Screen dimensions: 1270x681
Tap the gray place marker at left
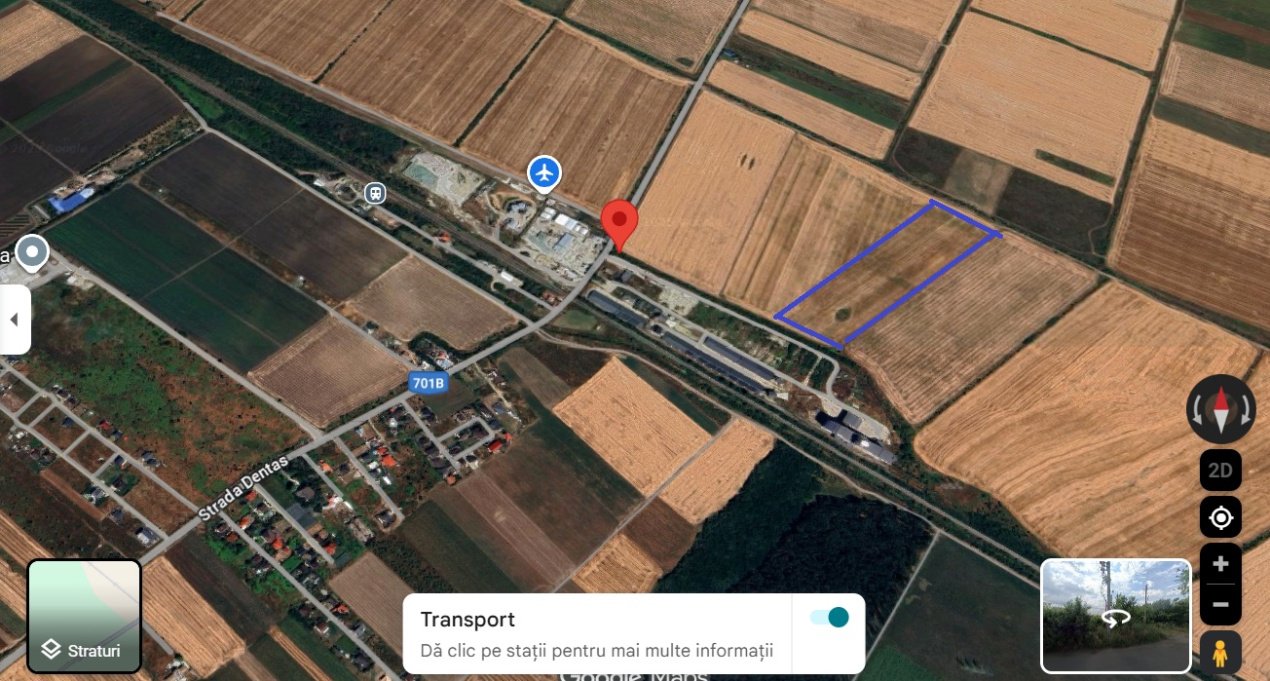pyautogui.click(x=33, y=252)
